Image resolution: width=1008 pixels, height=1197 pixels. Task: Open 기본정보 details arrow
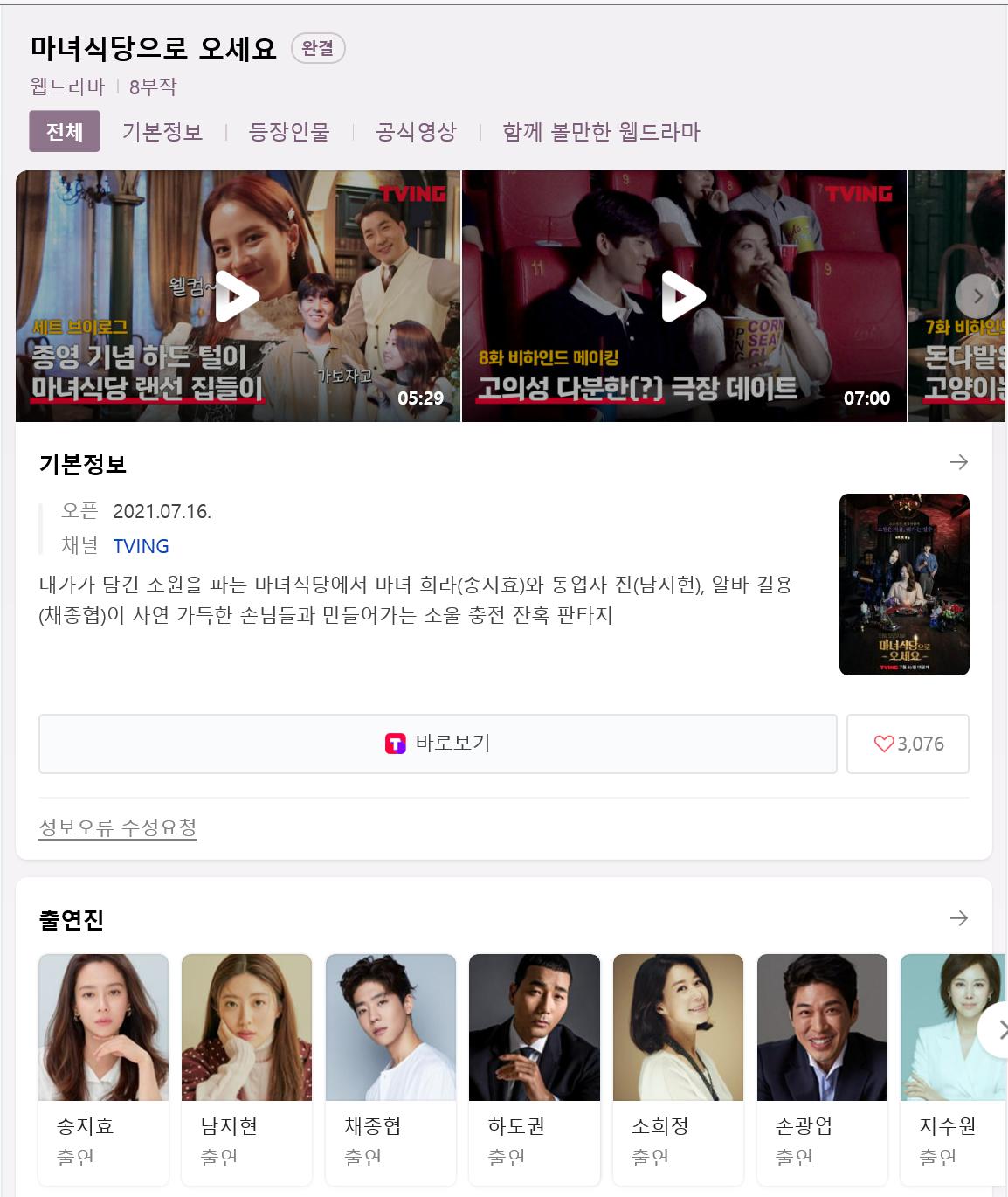coord(958,462)
